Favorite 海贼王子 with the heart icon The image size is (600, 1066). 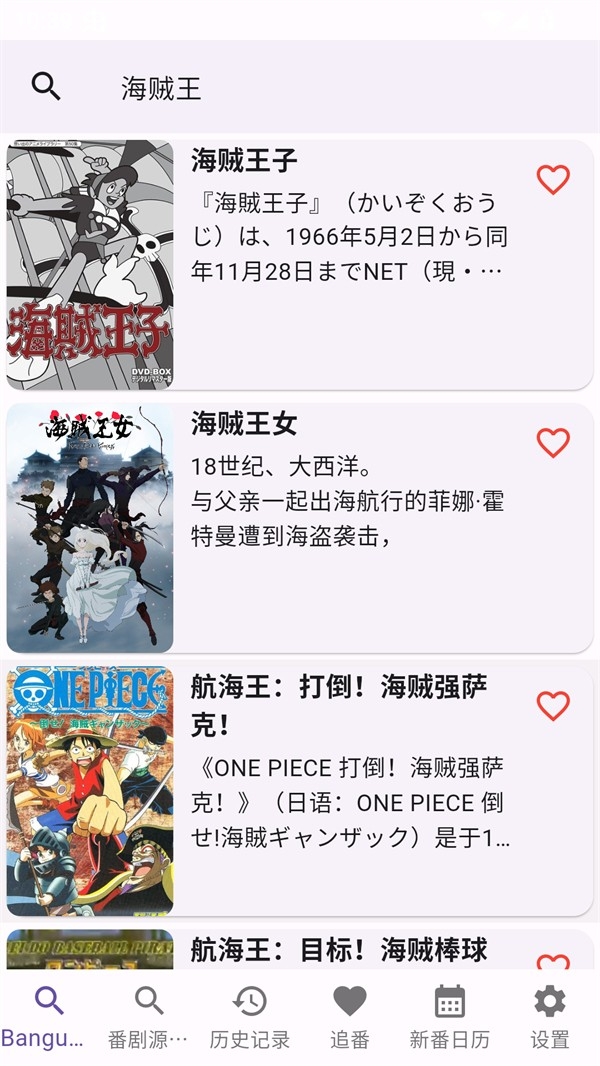(553, 180)
